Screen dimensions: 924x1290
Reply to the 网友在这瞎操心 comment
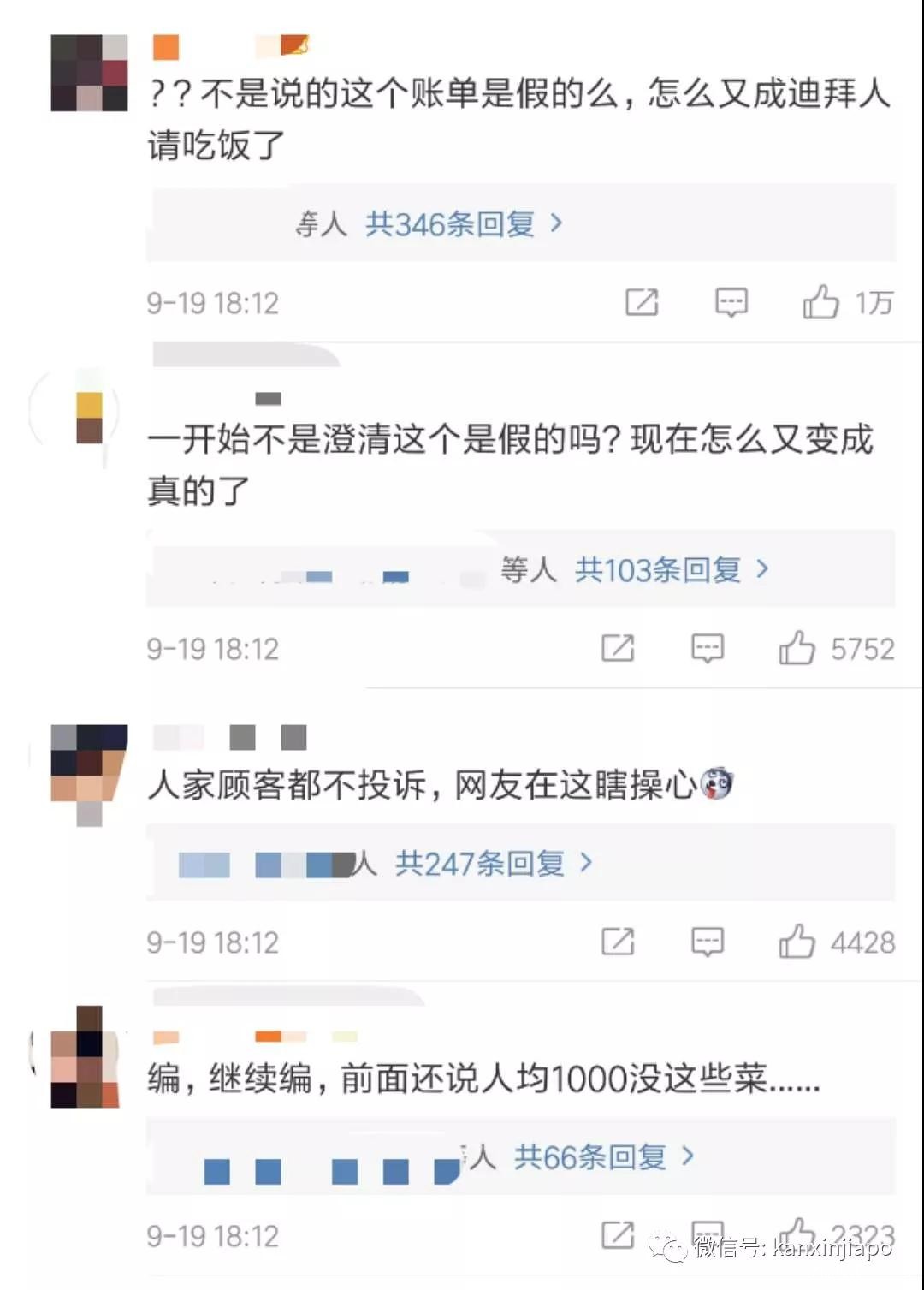click(x=708, y=942)
